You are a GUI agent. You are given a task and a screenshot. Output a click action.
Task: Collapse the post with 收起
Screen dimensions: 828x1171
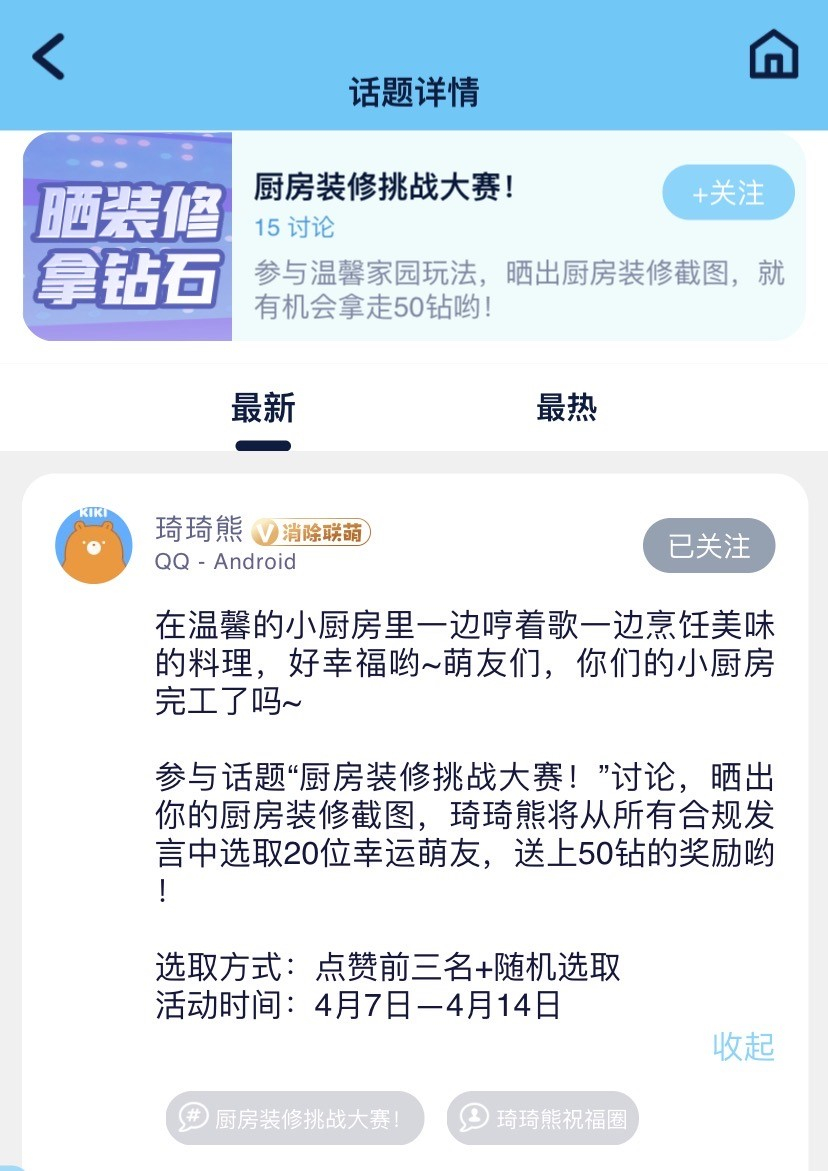743,1046
